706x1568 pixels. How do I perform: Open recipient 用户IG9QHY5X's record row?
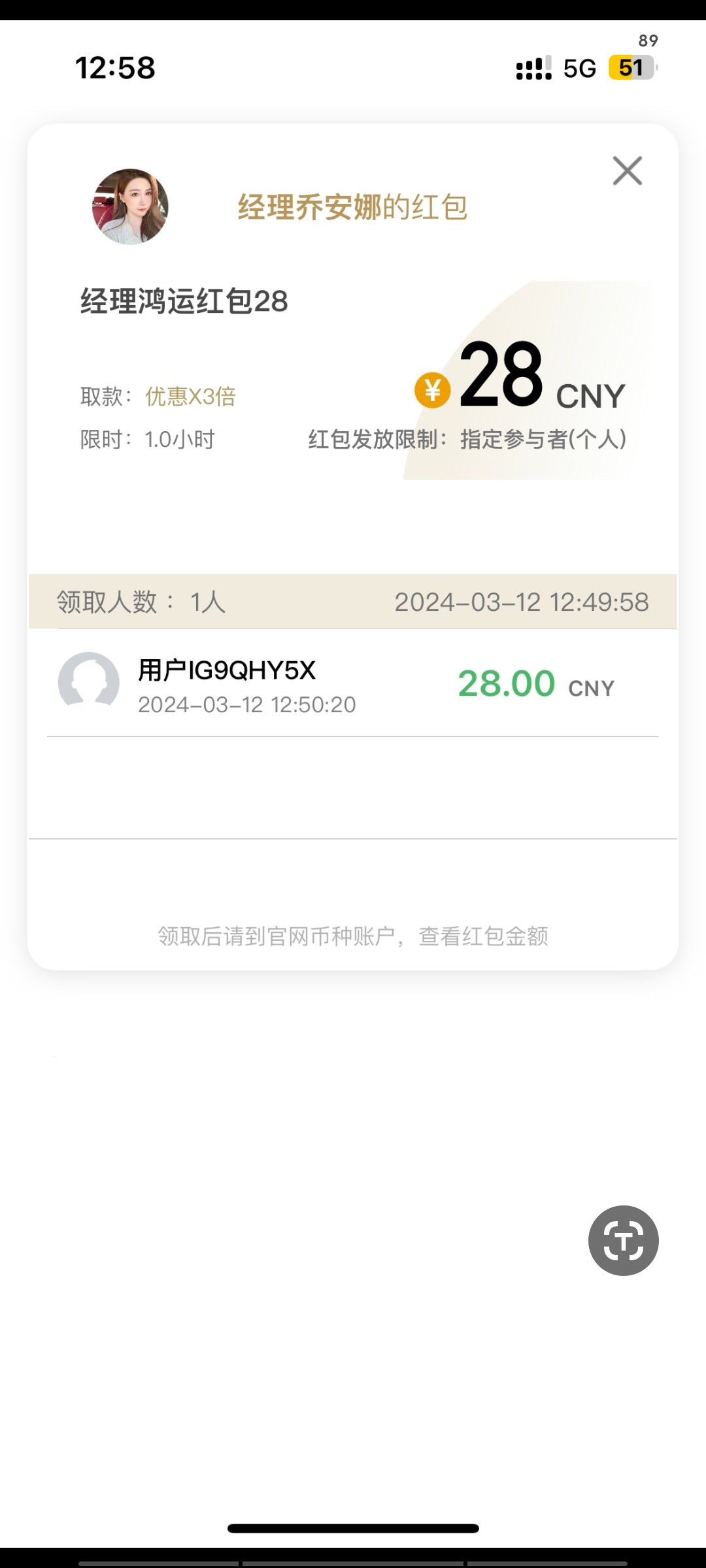pyautogui.click(x=353, y=683)
